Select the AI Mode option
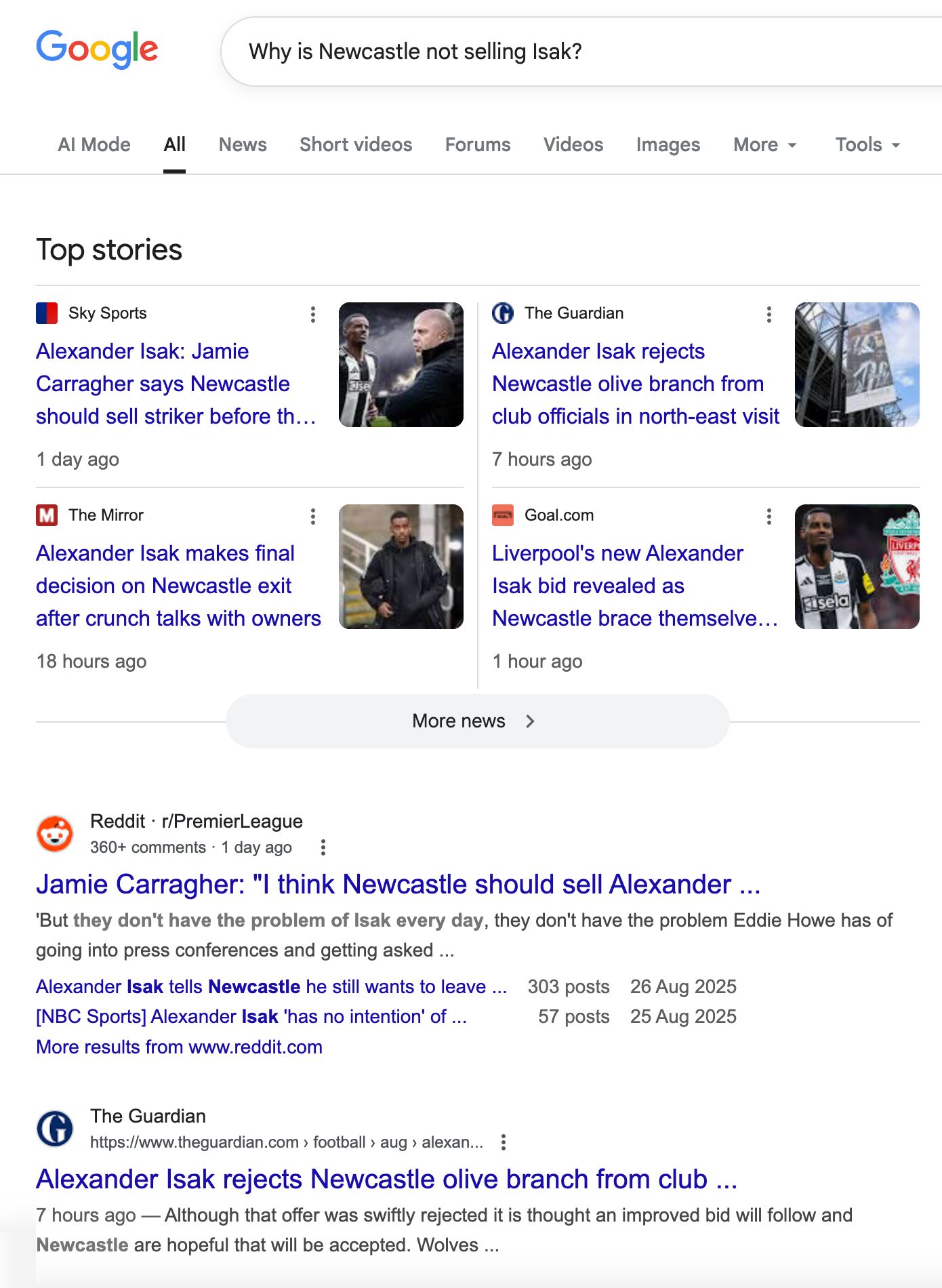The height and width of the screenshot is (1288, 942). coord(94,144)
